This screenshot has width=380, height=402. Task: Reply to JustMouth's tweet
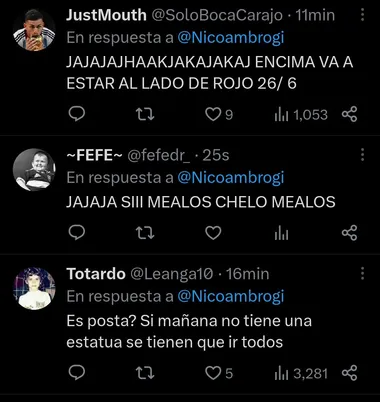(77, 114)
